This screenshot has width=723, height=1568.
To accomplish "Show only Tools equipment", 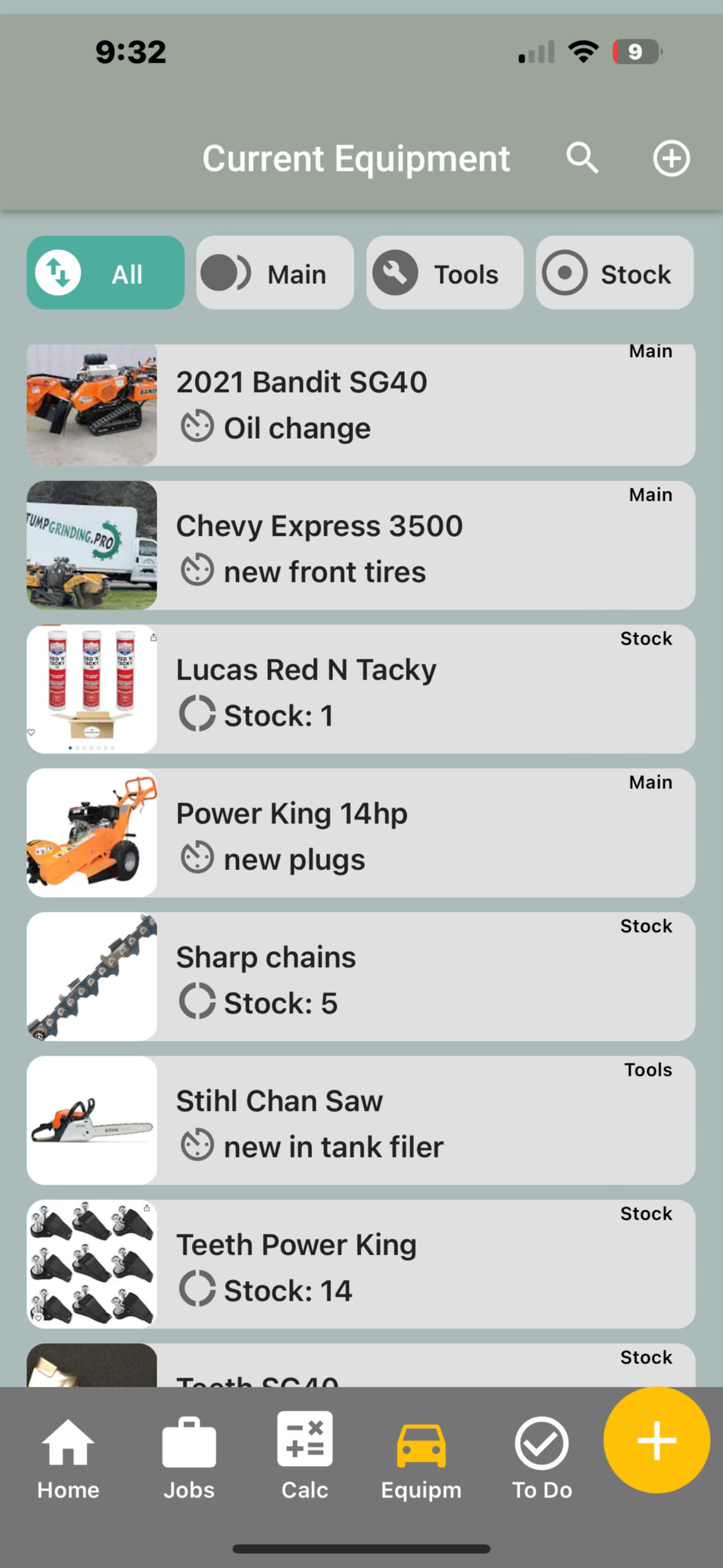I will pyautogui.click(x=445, y=273).
